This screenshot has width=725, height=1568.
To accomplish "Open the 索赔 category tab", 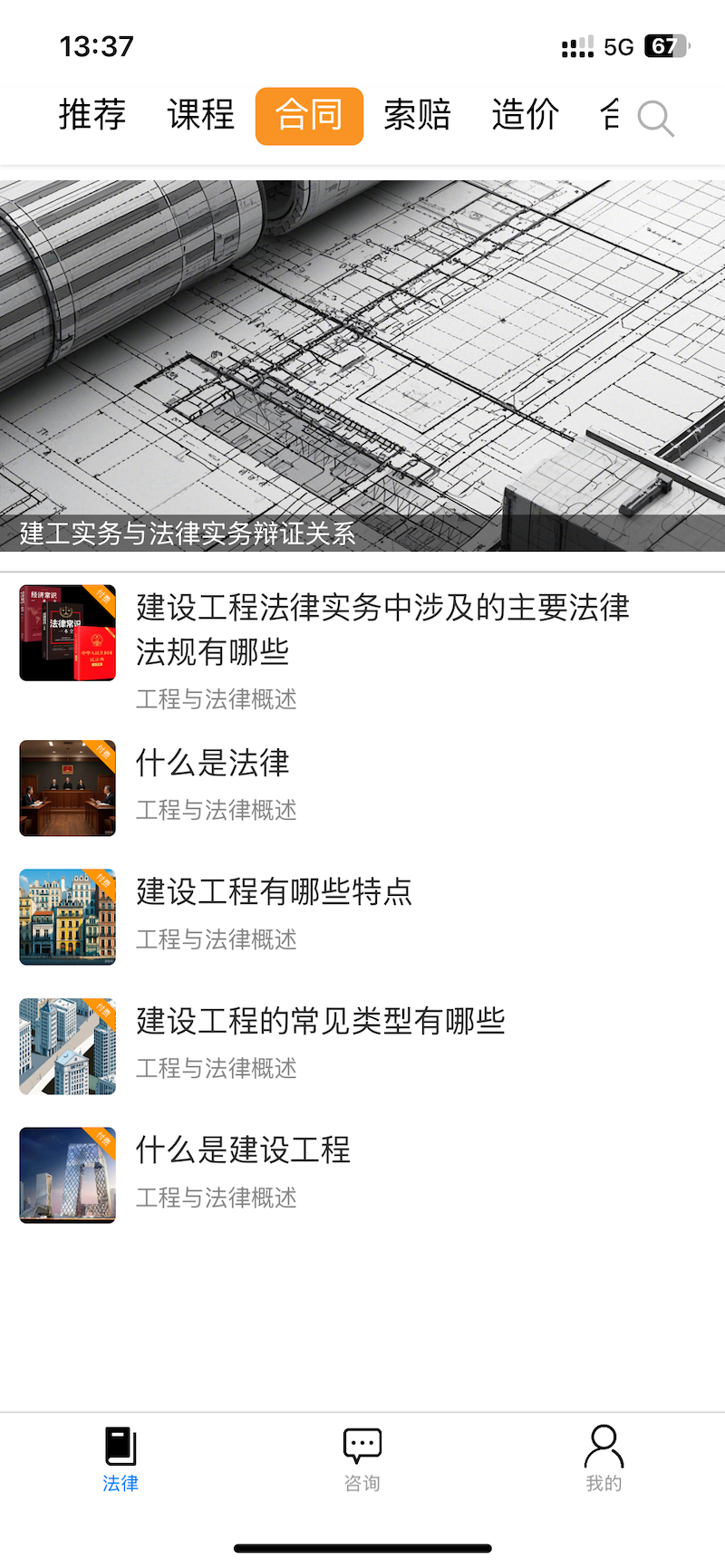I will point(417,116).
